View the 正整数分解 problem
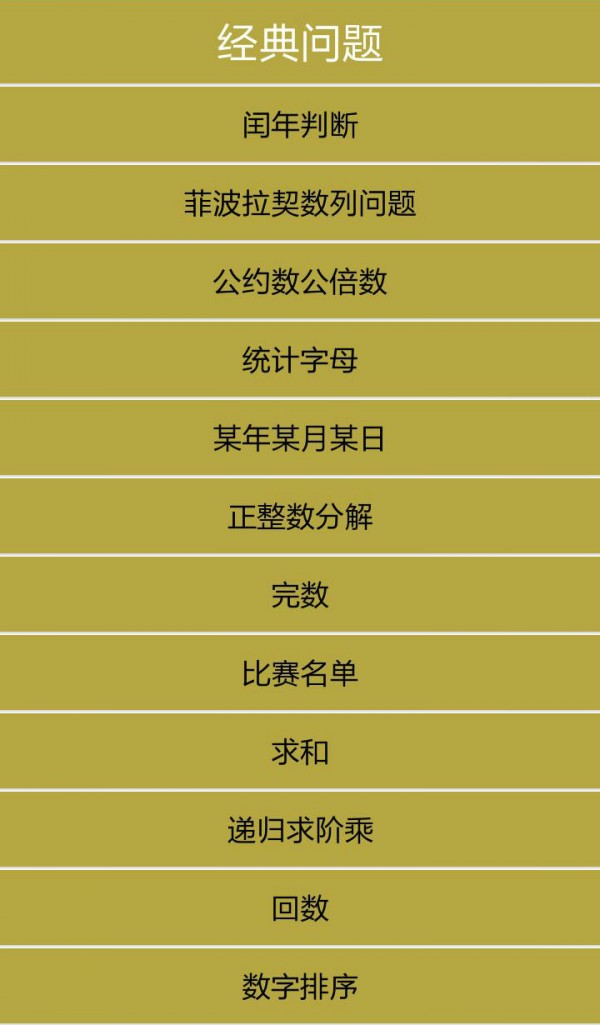The width and height of the screenshot is (600, 1025). pos(300,517)
